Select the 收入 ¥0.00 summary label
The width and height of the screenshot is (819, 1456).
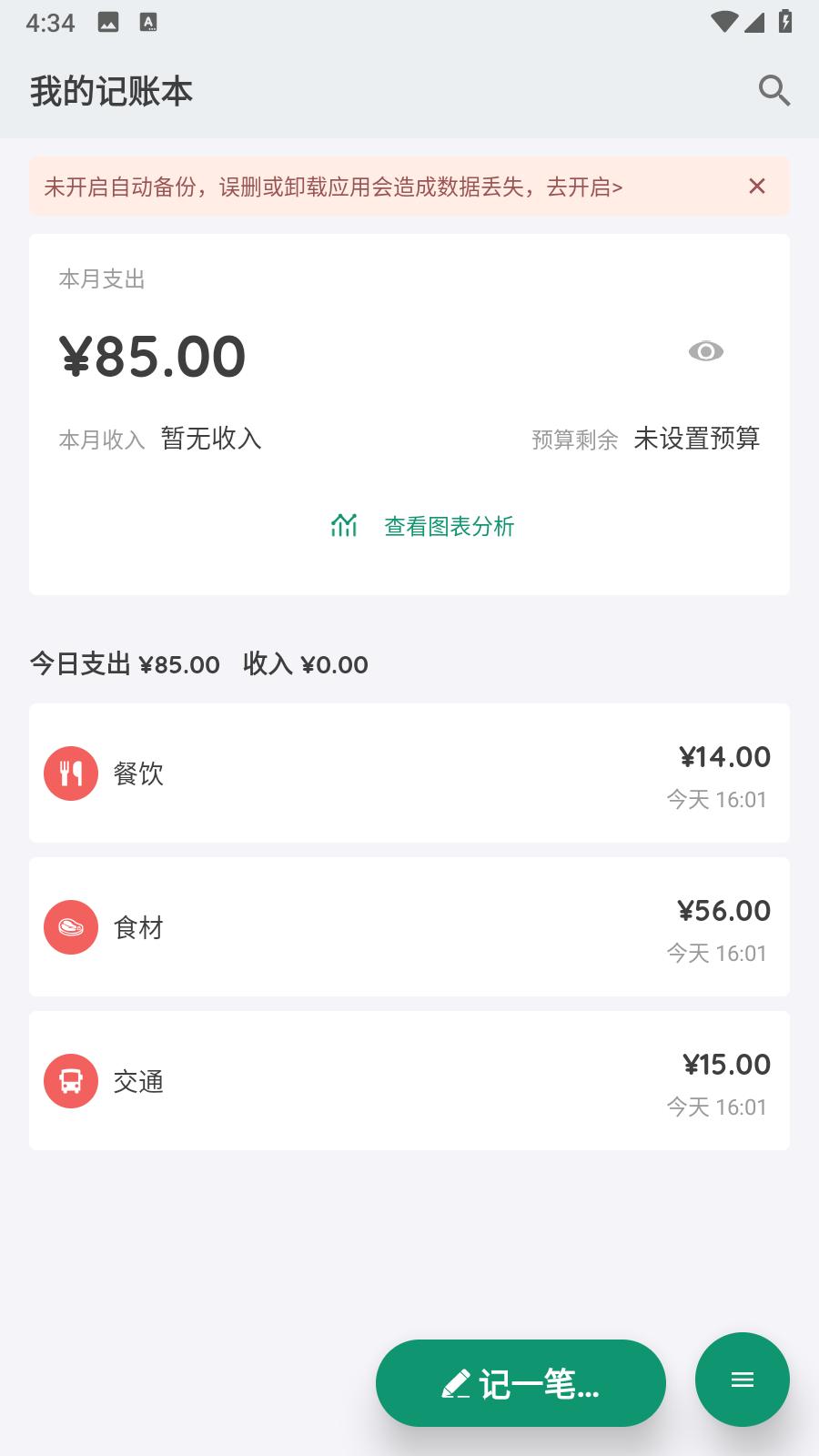(x=304, y=664)
